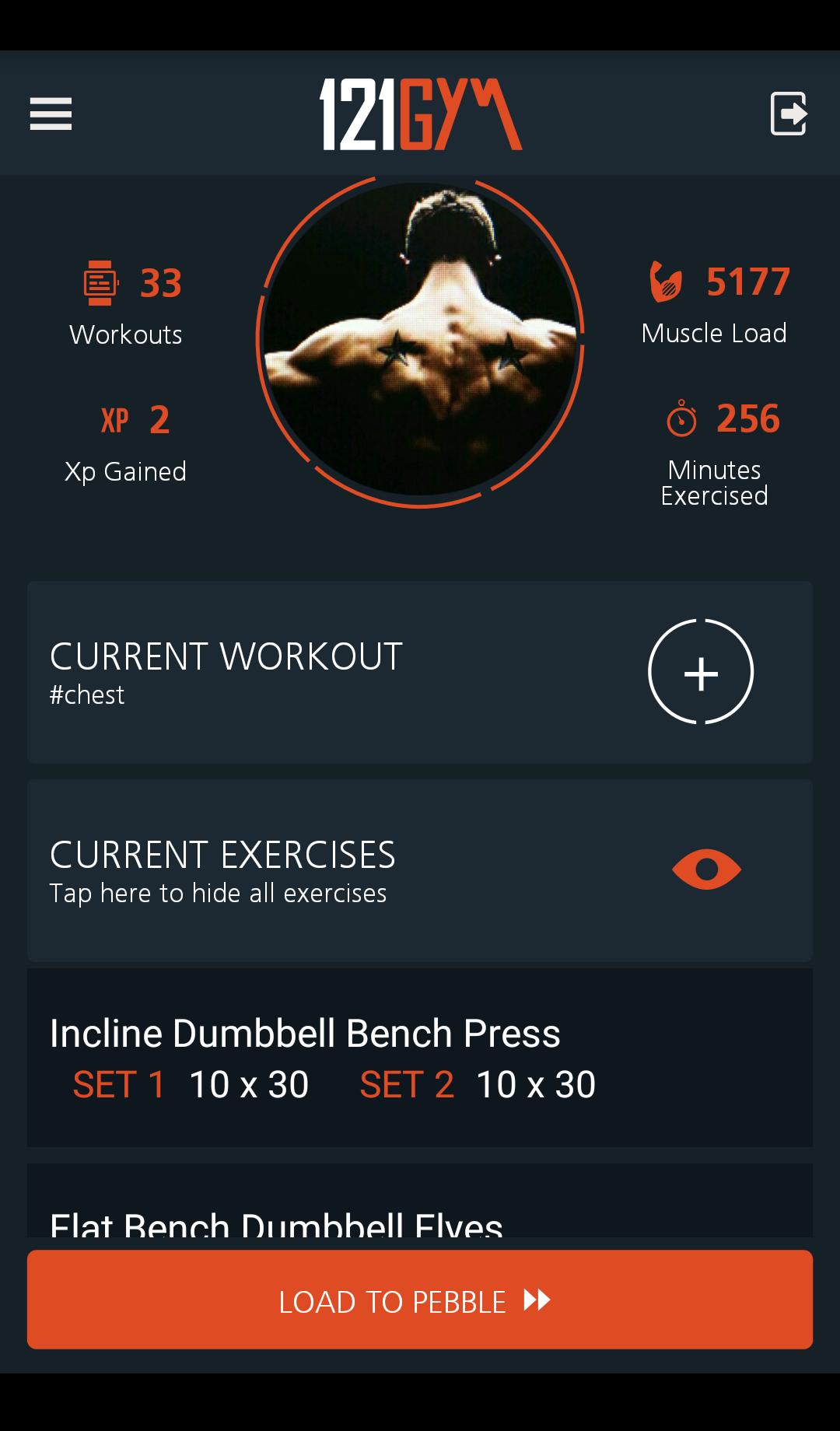Image resolution: width=840 pixels, height=1431 pixels.
Task: Tap 'Tap here to hide all exercises'
Action: coord(219,893)
